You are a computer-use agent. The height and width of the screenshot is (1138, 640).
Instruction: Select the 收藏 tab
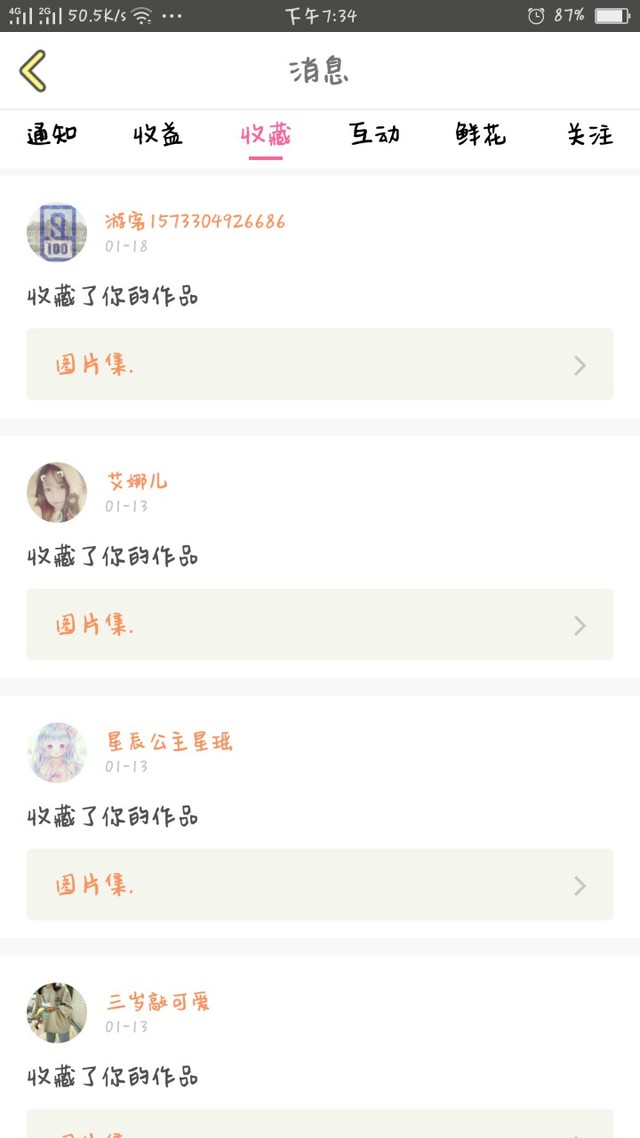coord(266,135)
